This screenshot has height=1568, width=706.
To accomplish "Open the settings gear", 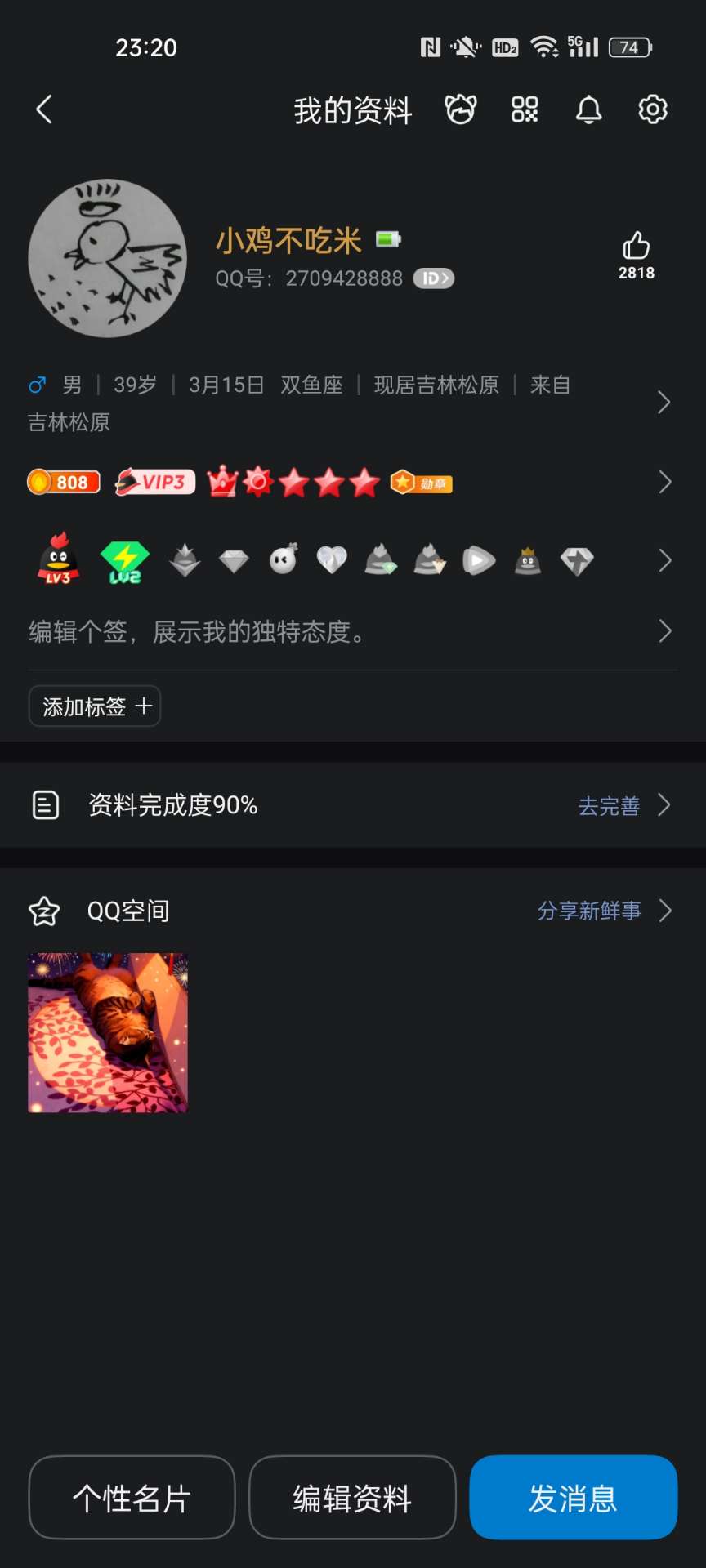I will pyautogui.click(x=652, y=109).
